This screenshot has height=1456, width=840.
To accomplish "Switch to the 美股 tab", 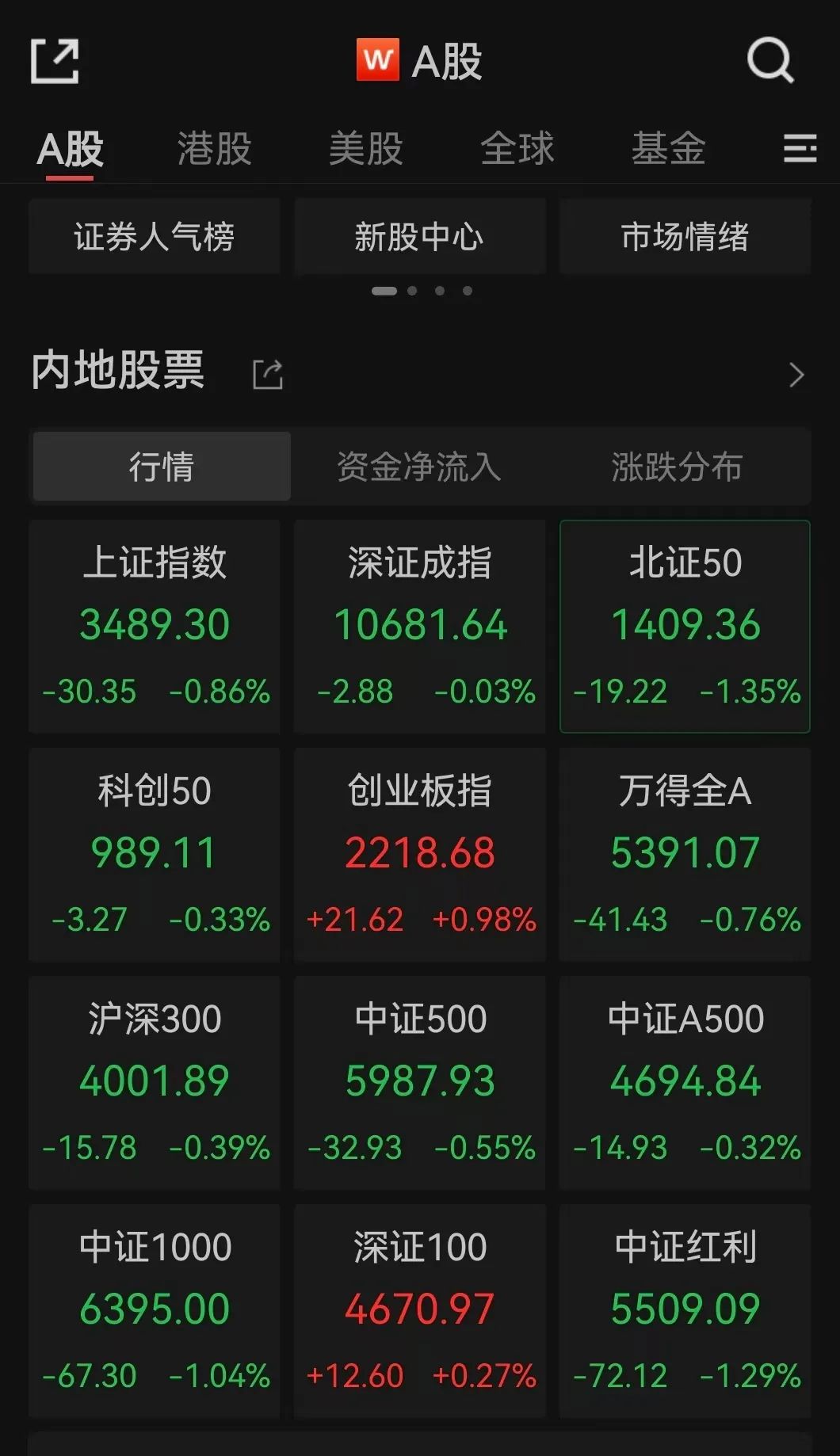I will pos(365,149).
